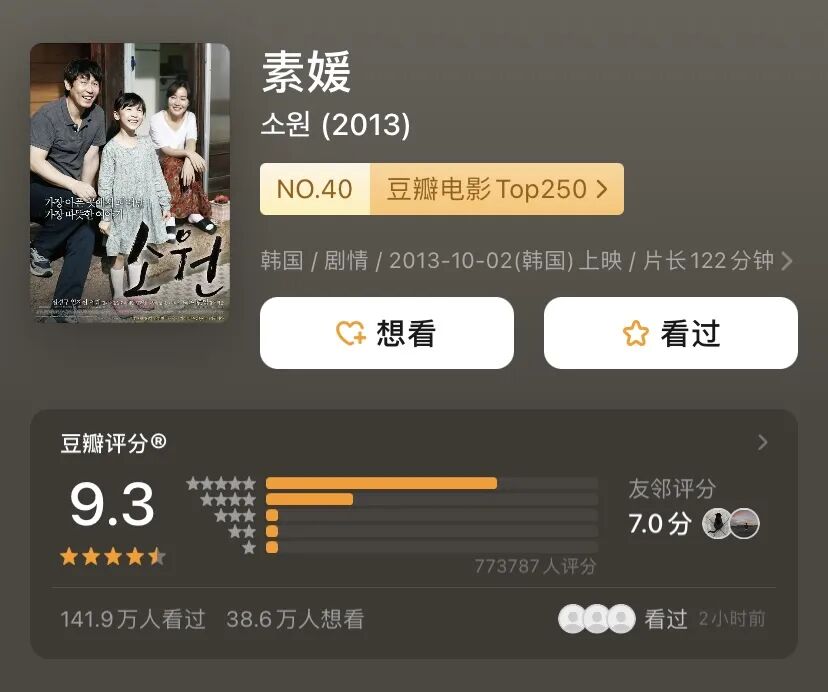Mark the movie as 看过
This screenshot has height=692, width=828.
[x=670, y=333]
